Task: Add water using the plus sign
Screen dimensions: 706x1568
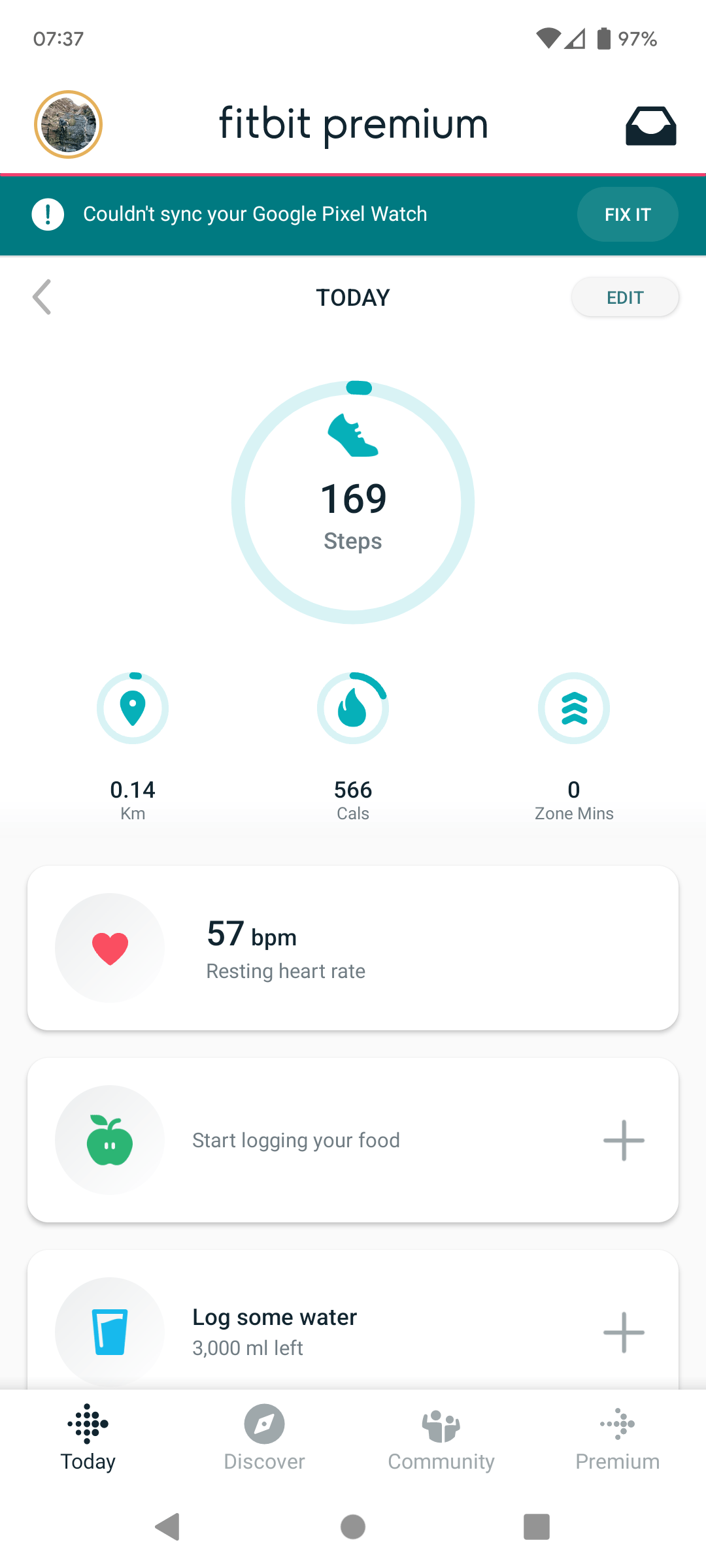Action: click(x=623, y=1331)
